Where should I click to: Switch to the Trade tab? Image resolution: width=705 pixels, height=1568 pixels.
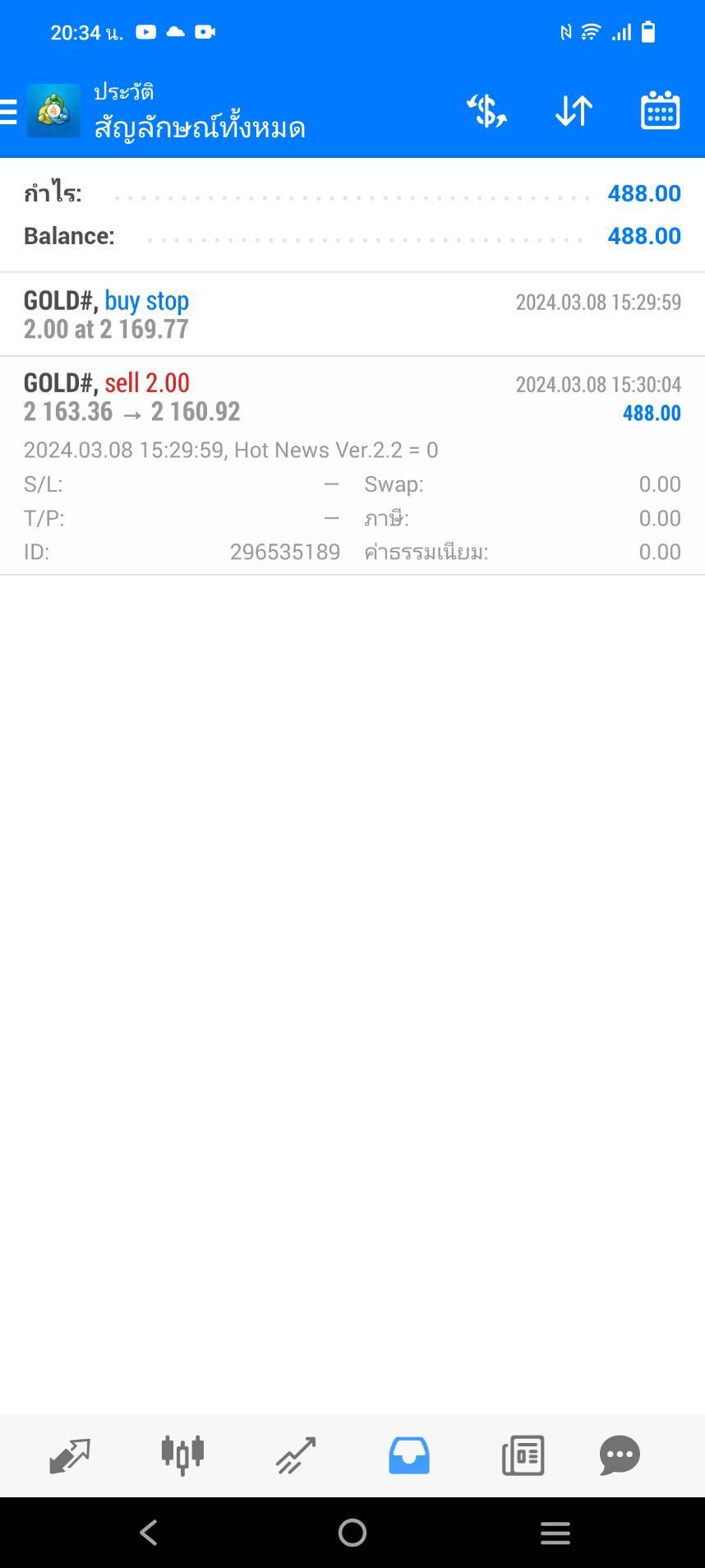[x=296, y=1455]
